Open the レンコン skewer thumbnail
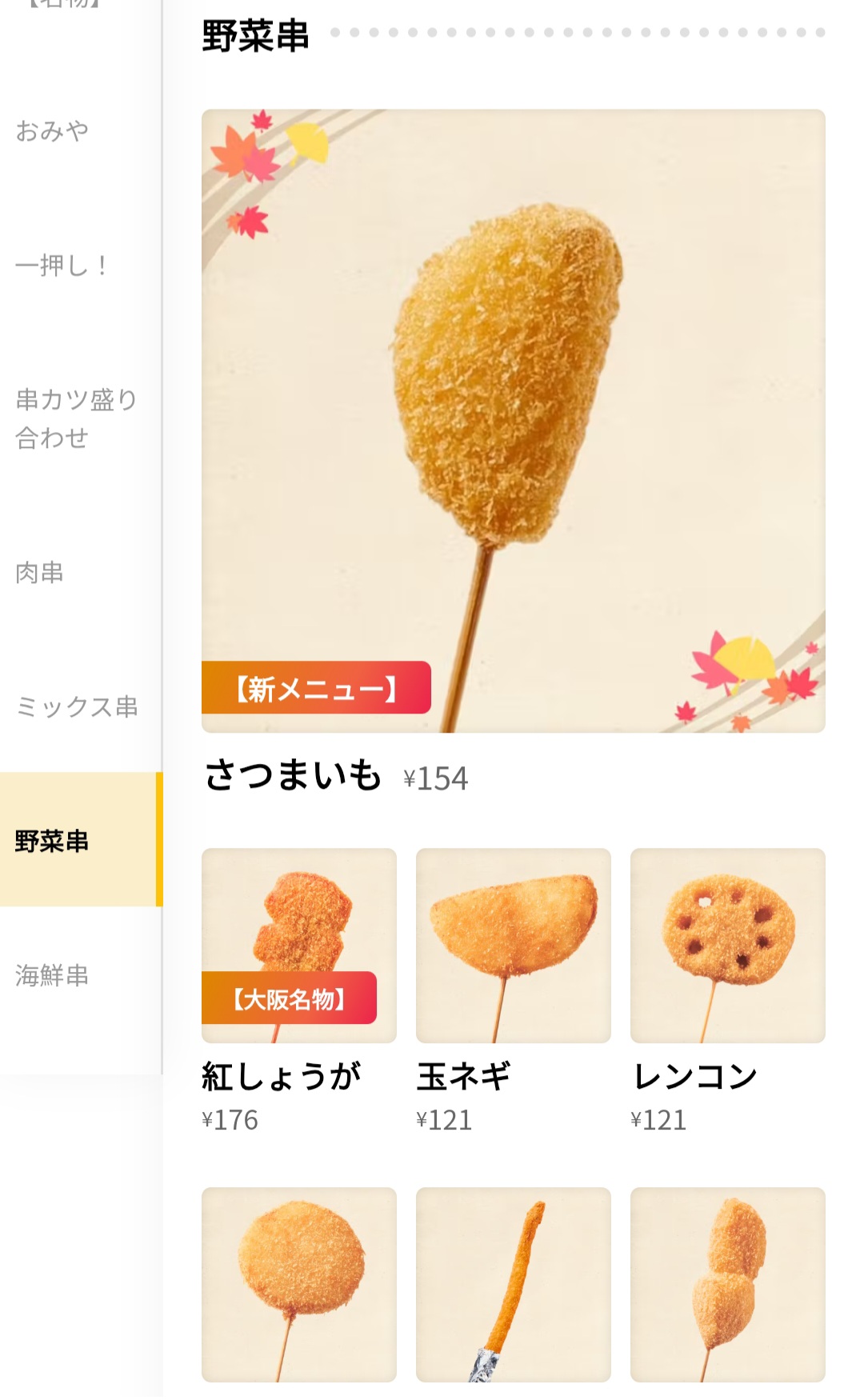 [727, 948]
